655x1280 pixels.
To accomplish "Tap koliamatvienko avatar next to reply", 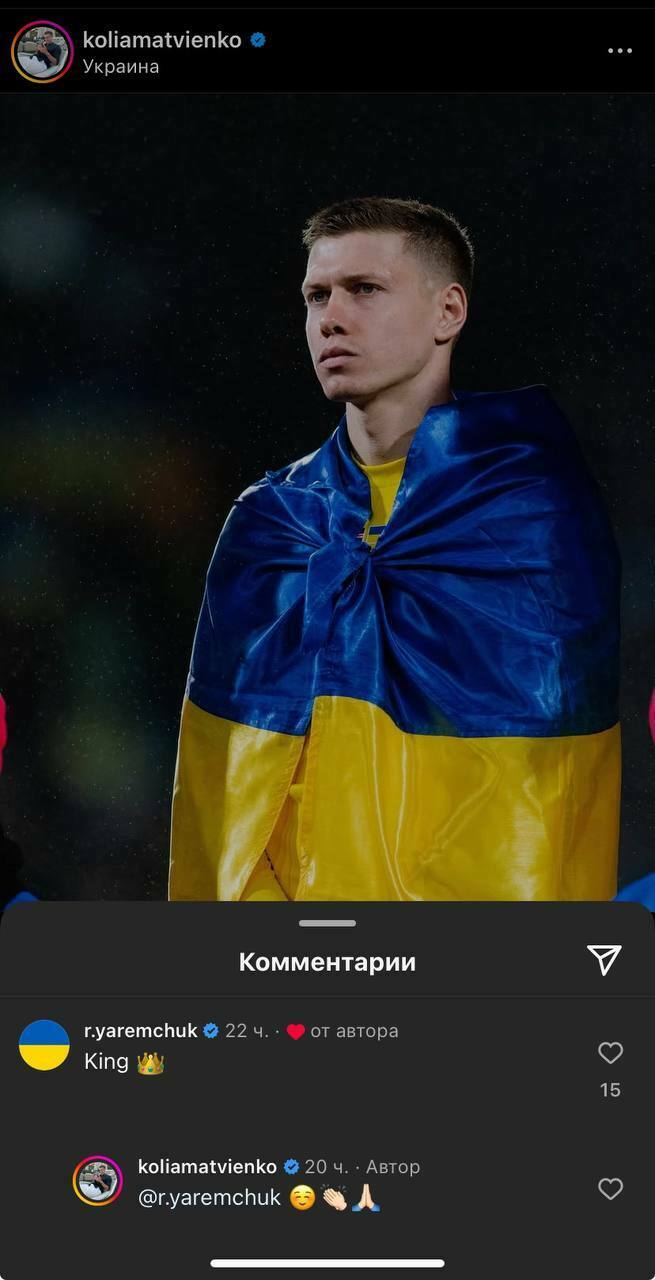I will (98, 1181).
